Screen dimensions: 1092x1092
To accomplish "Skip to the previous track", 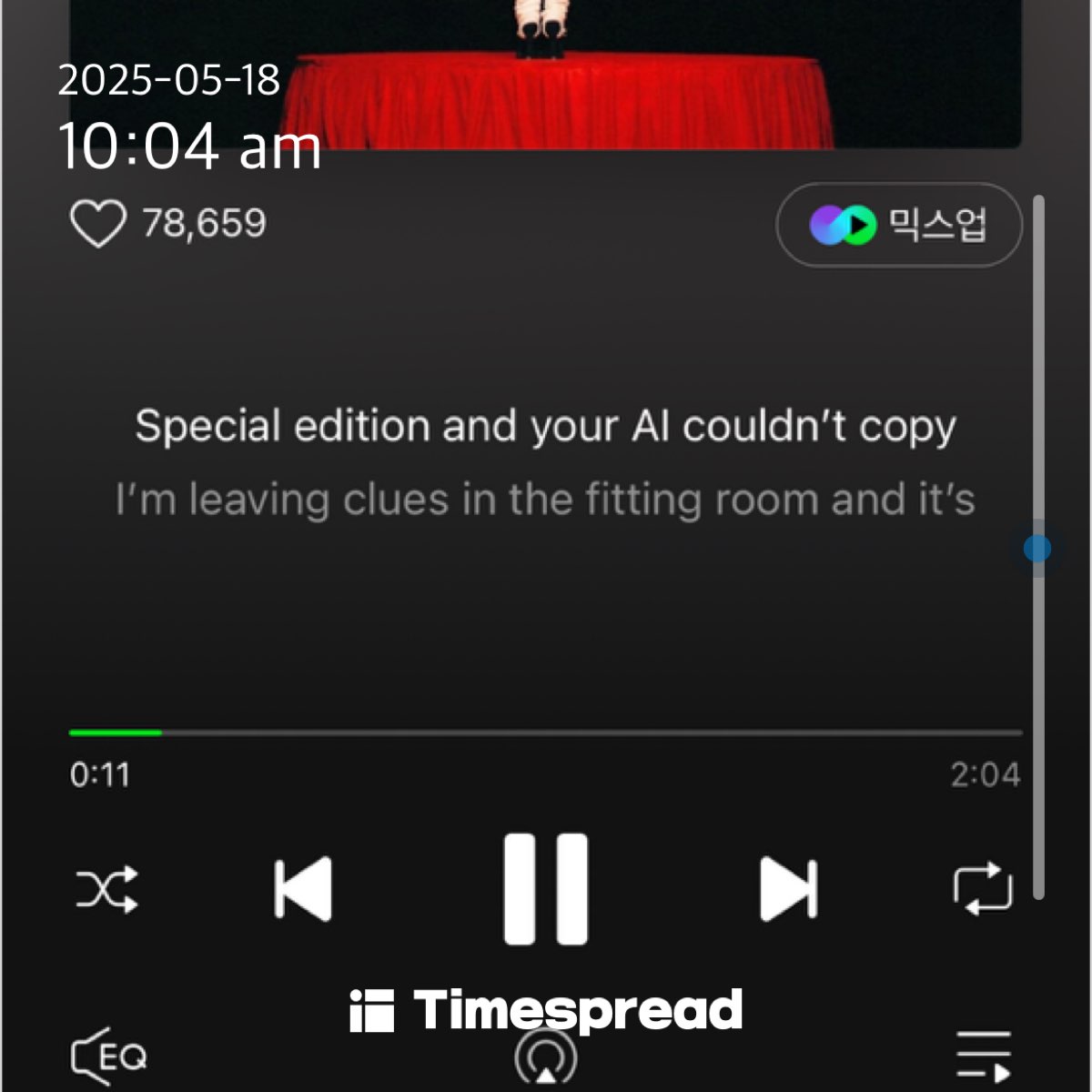I will [x=303, y=889].
